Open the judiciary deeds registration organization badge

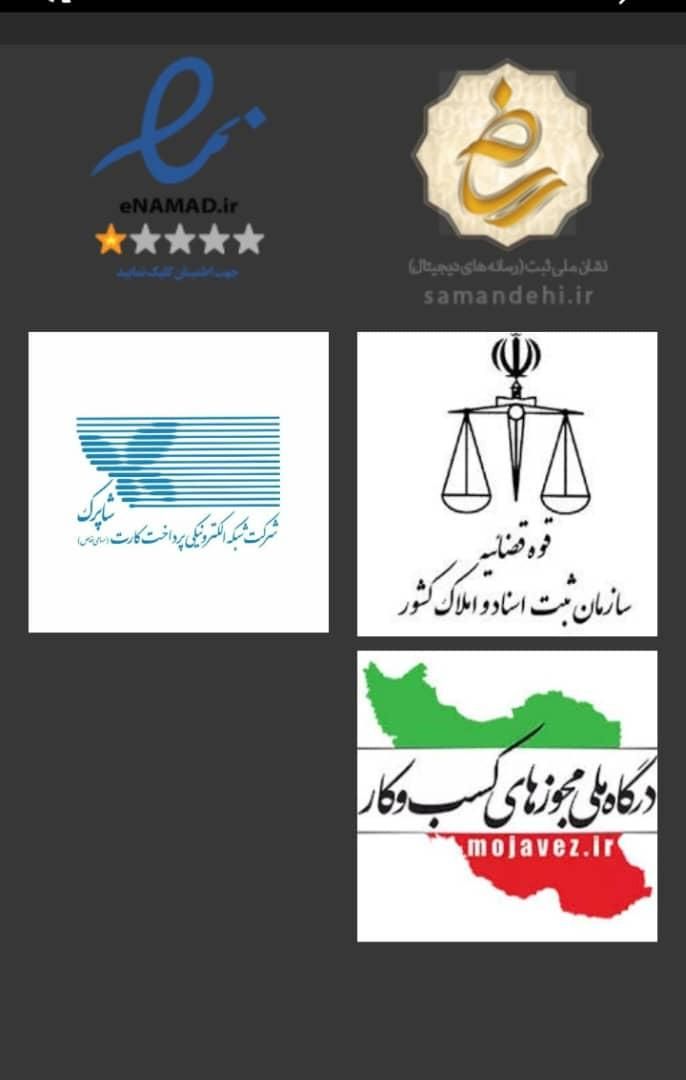click(x=507, y=484)
